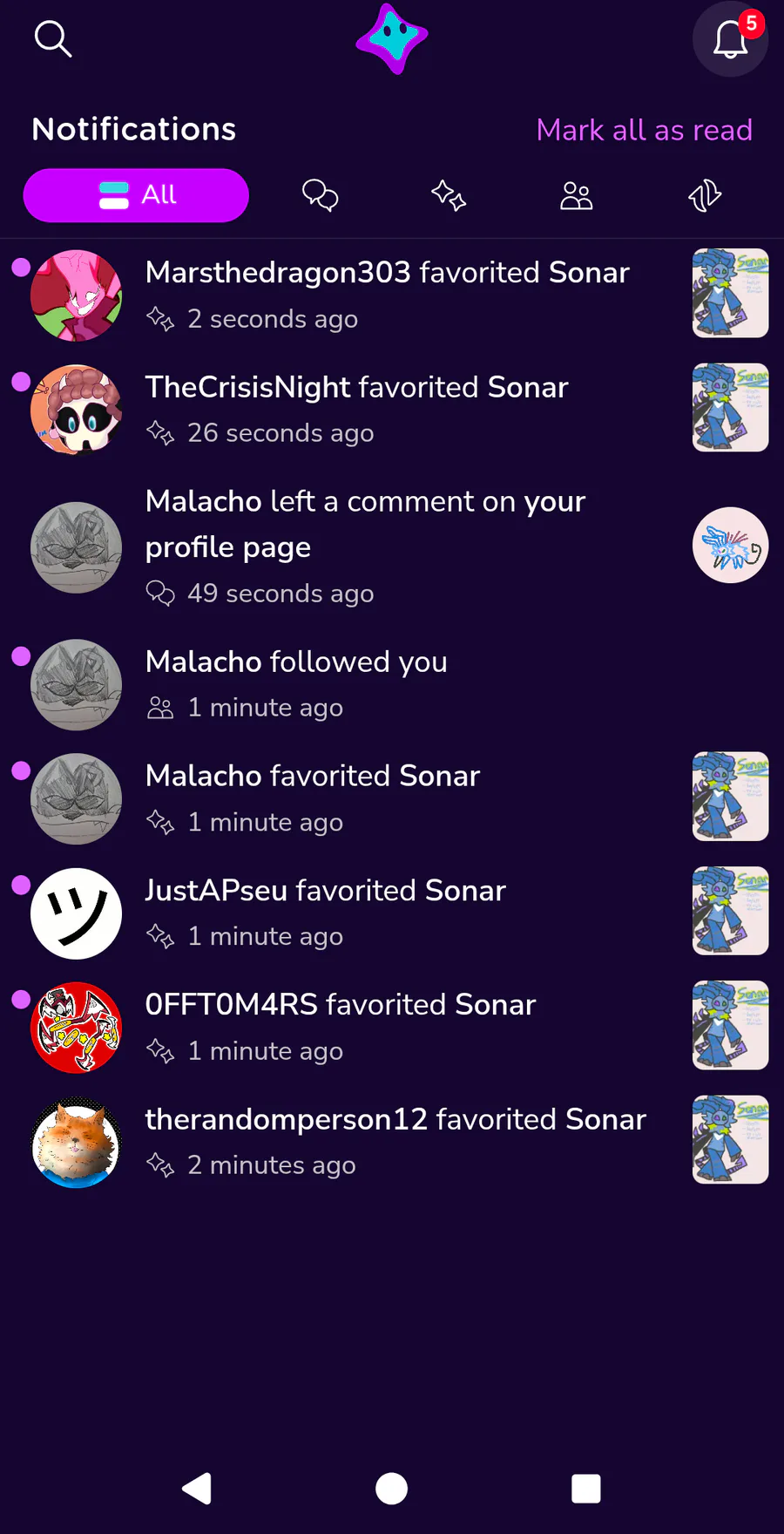This screenshot has height=1534, width=784.
Task: Select the All notifications filter
Action: pyautogui.click(x=136, y=195)
